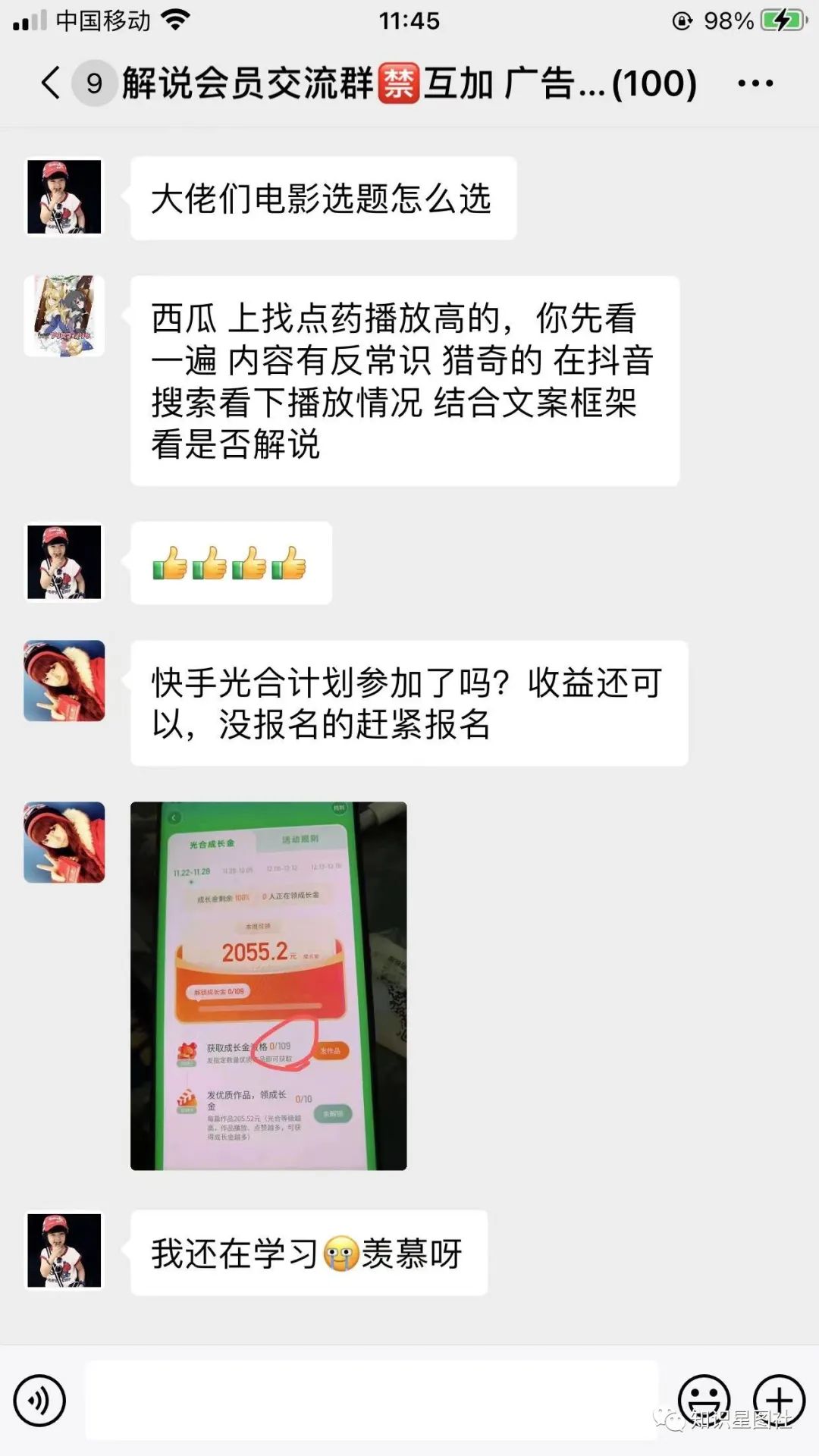819x1456 pixels.
Task: Open avatar of user recommending 西瓜
Action: (x=64, y=316)
